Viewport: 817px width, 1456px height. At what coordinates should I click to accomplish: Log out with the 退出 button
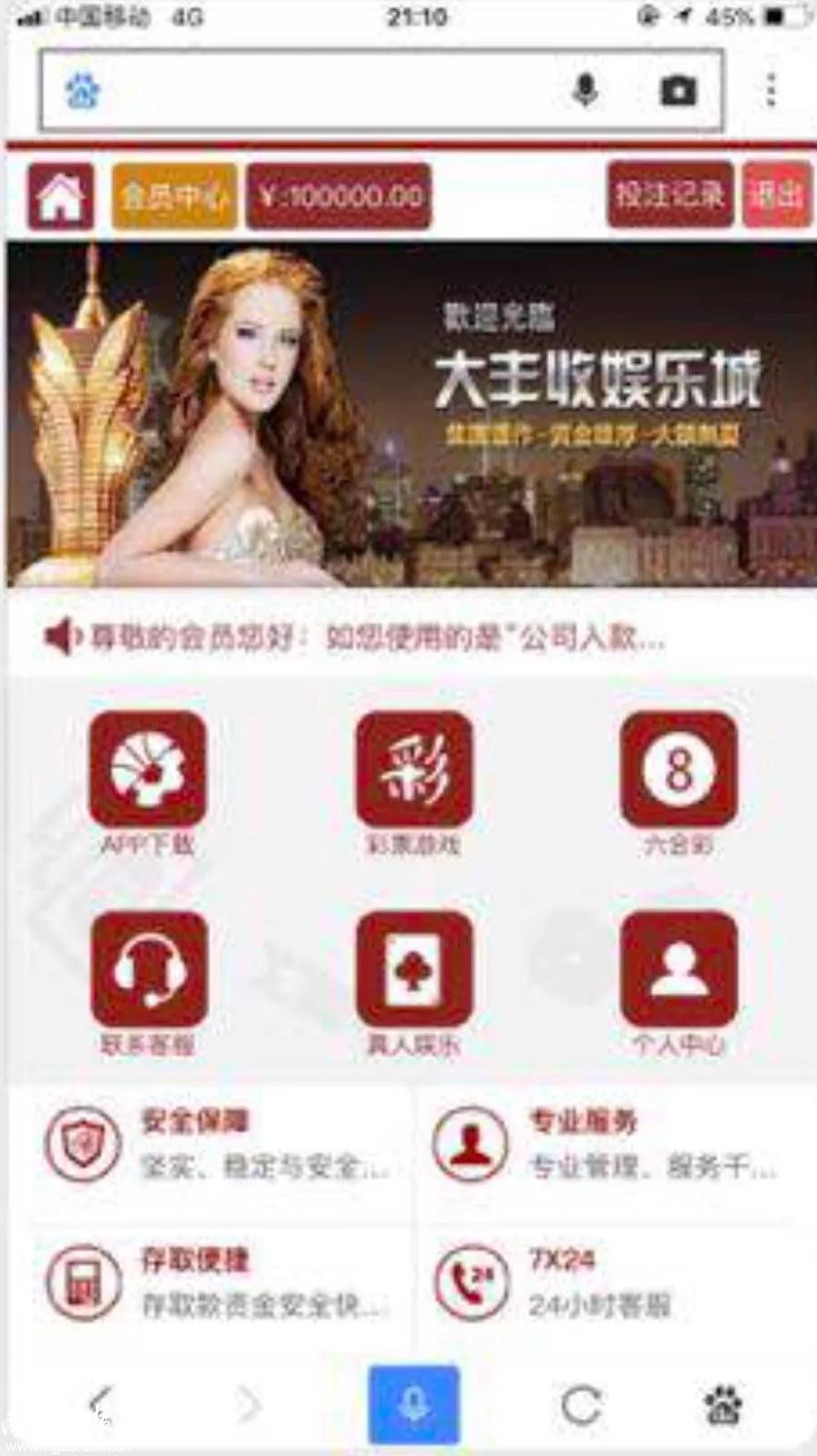pos(777,193)
